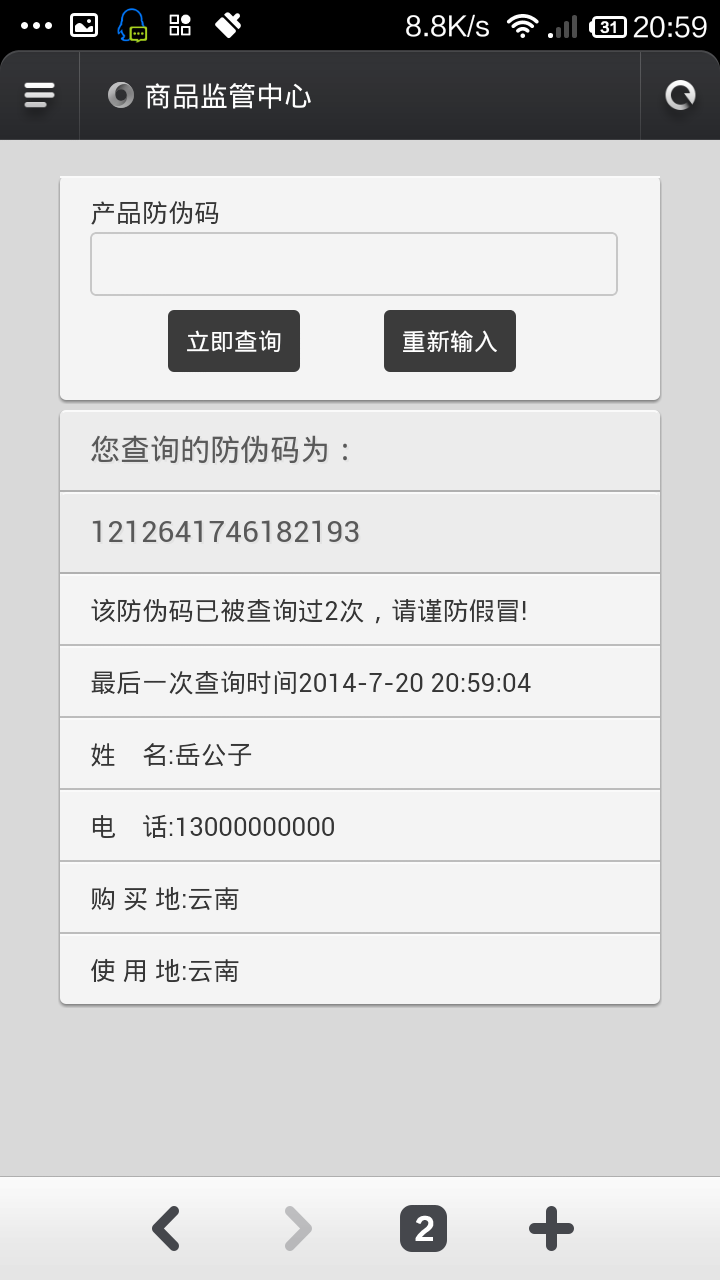
Task: Go back to the previous page
Action: [166, 1229]
